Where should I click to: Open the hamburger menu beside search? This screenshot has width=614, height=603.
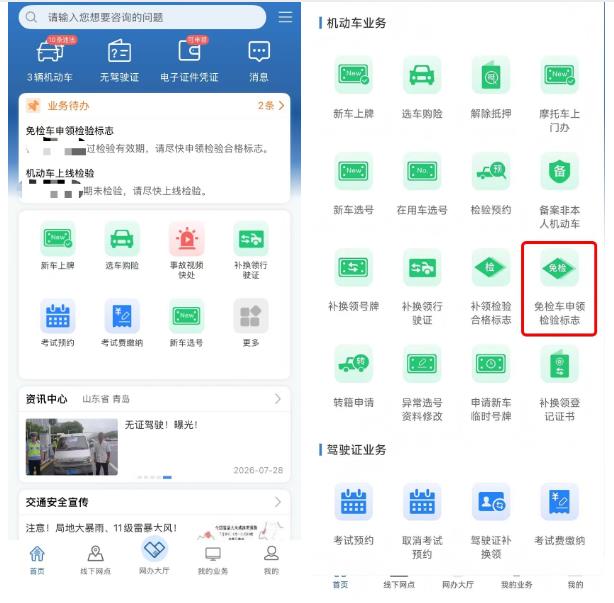pos(285,17)
